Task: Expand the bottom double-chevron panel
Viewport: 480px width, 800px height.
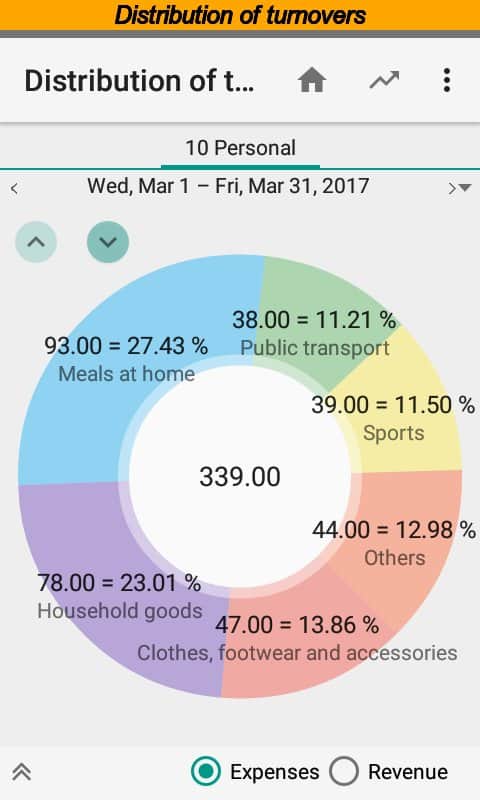Action: (21, 772)
